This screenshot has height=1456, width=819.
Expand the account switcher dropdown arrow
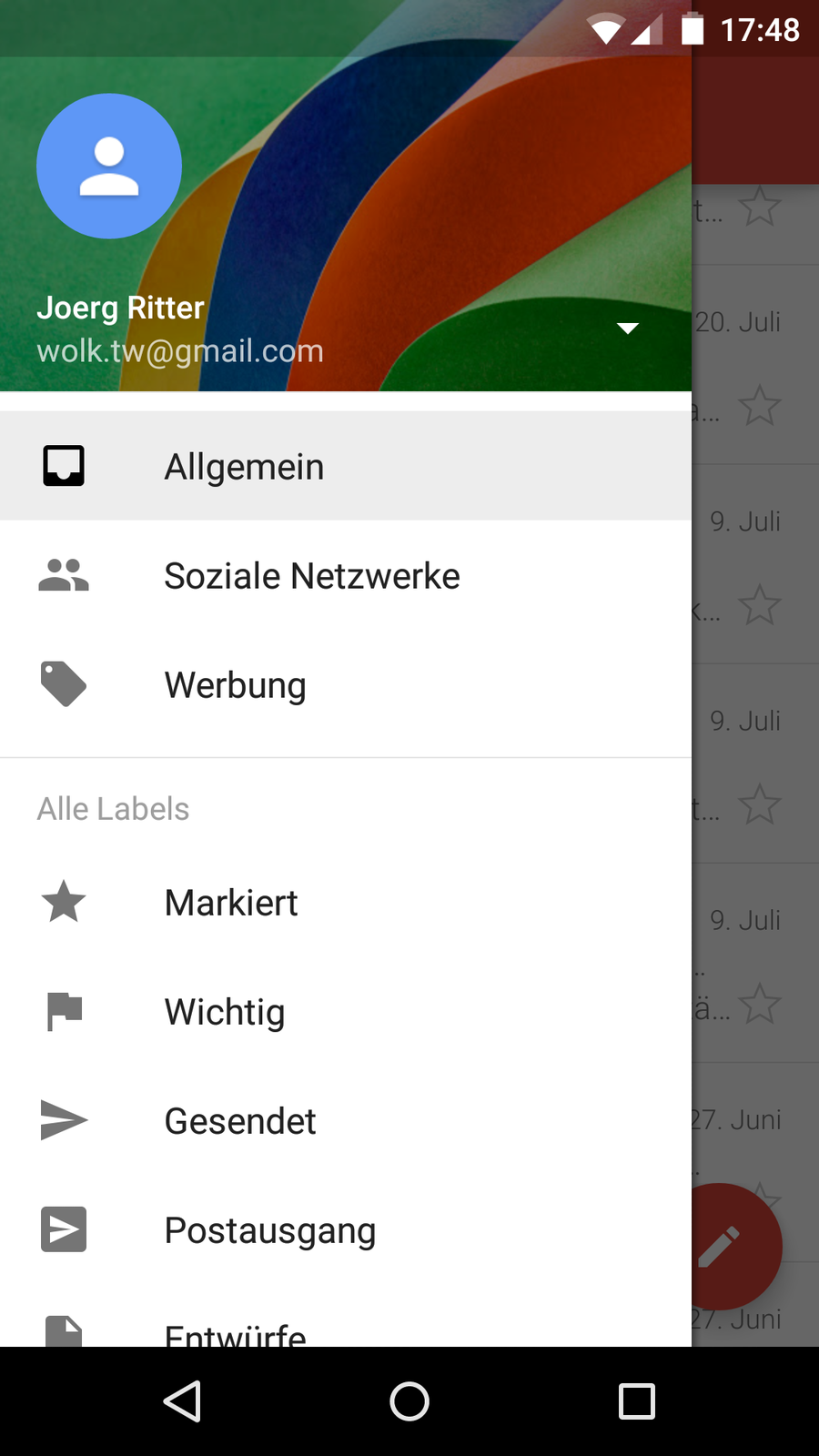627,329
